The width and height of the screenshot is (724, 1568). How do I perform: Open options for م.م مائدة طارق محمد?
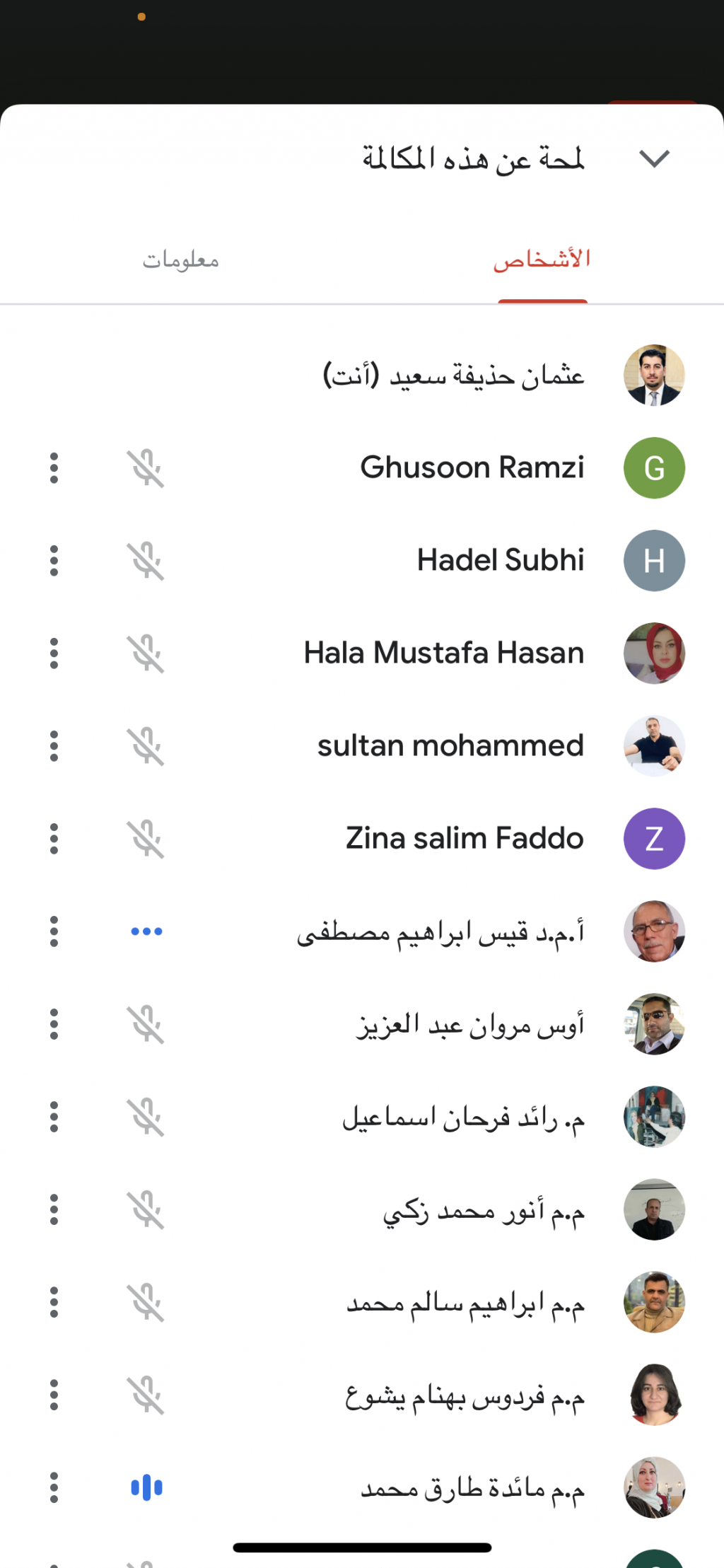54,1487
